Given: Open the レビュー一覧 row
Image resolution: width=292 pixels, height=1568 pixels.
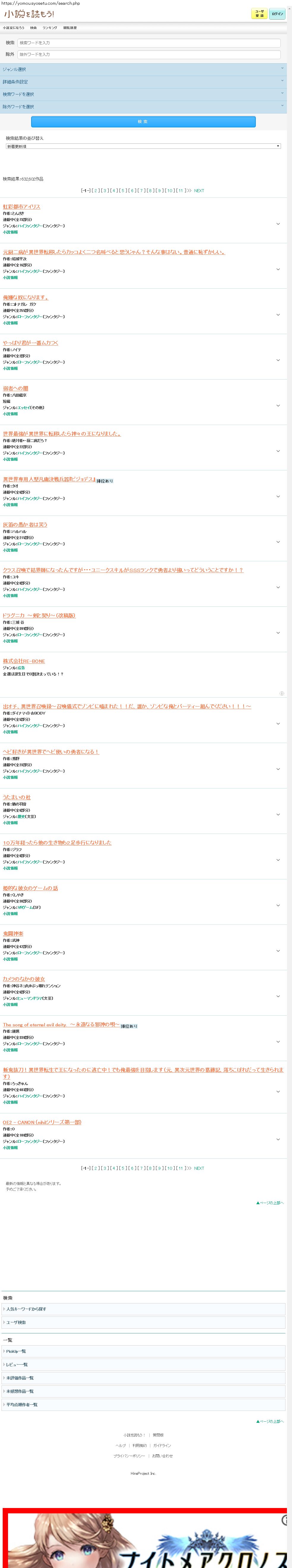Looking at the screenshot, I should pyautogui.click(x=143, y=1365).
